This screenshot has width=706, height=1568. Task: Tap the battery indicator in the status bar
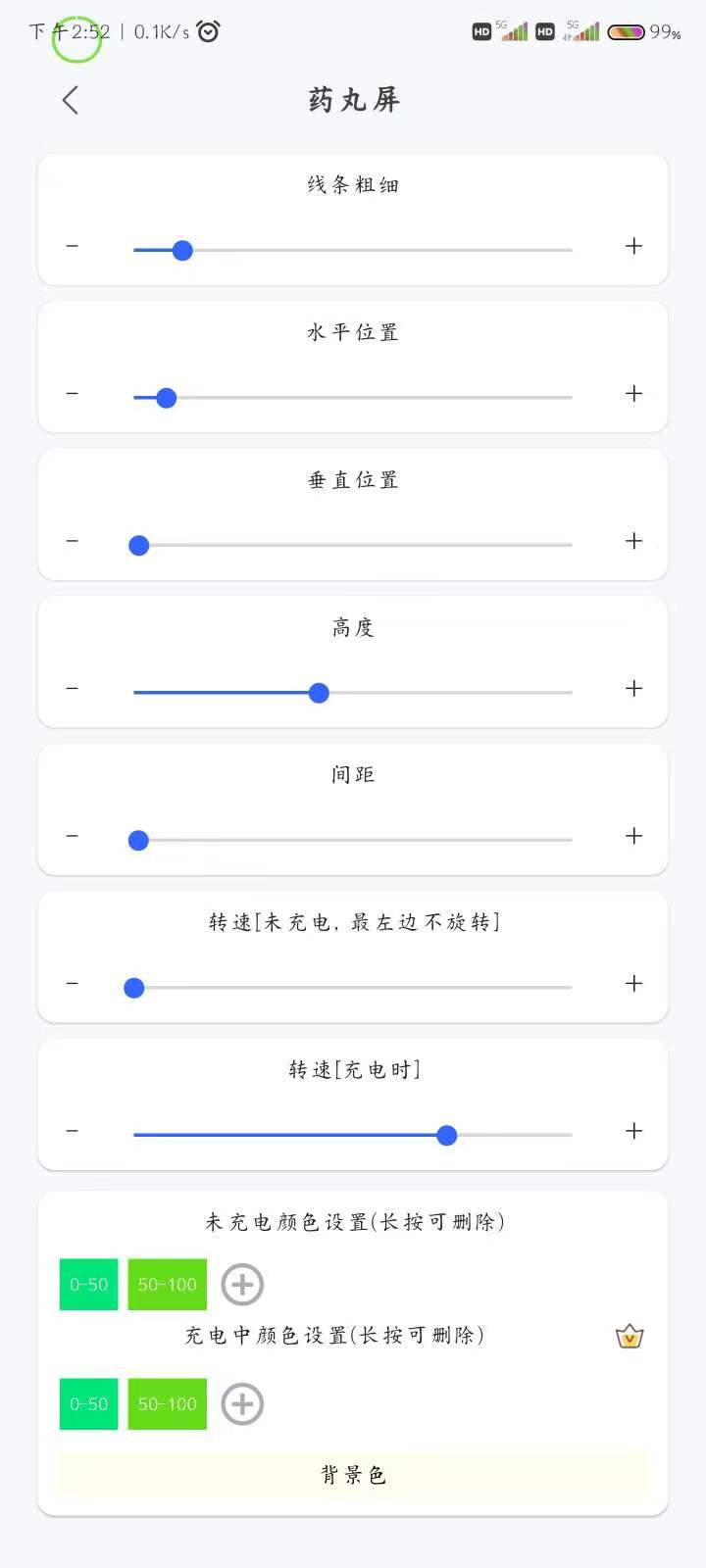tap(625, 30)
